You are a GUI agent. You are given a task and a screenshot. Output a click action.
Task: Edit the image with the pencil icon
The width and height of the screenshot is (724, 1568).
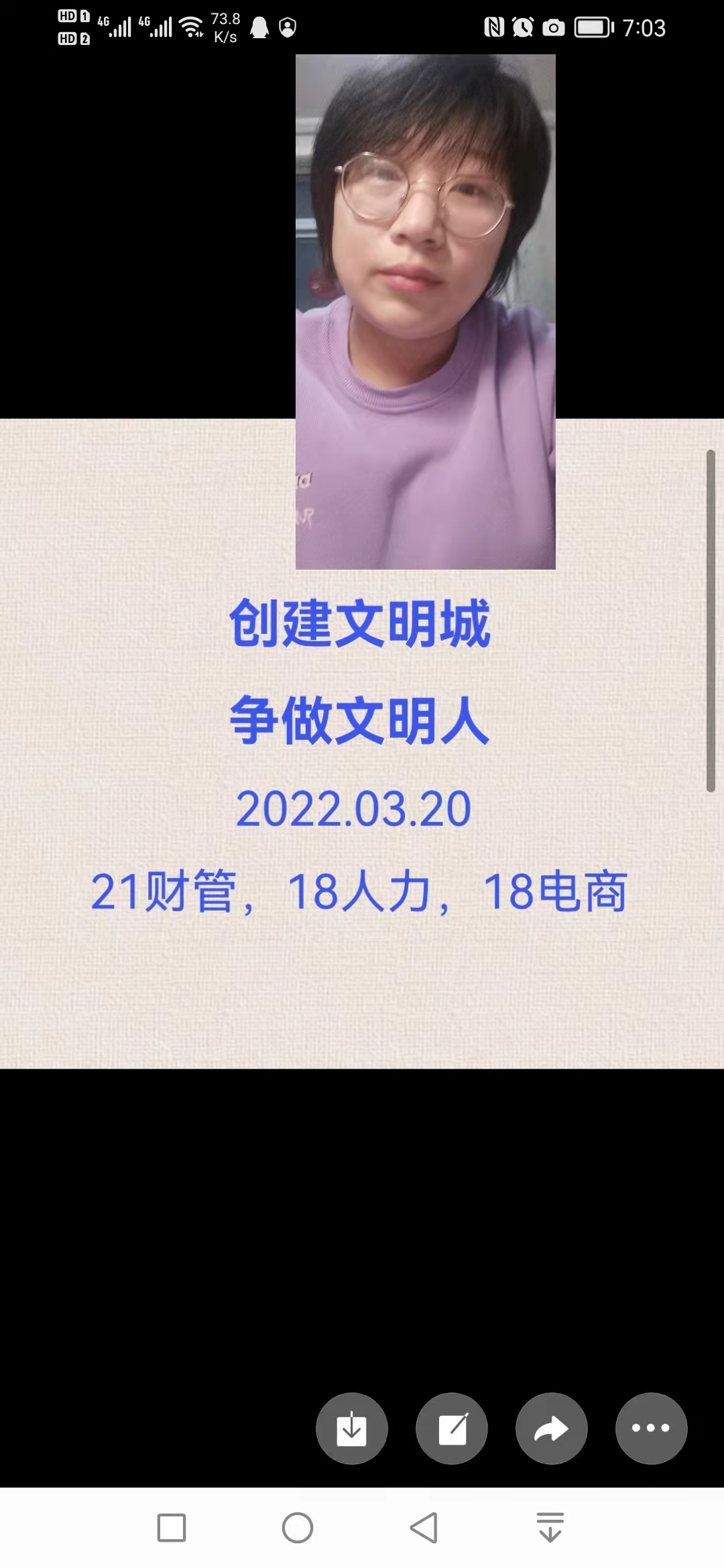(452, 1428)
